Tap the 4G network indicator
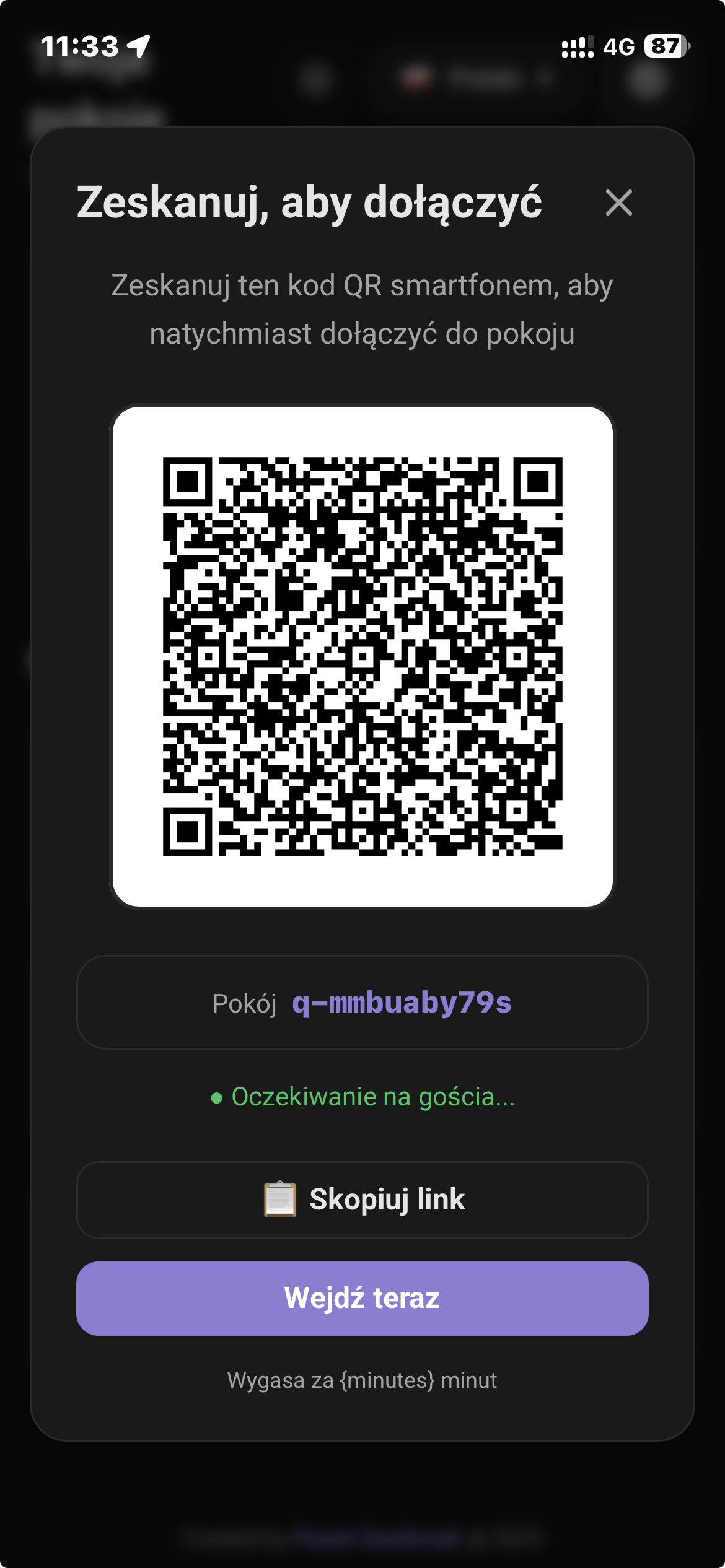725x1568 pixels. (x=620, y=45)
